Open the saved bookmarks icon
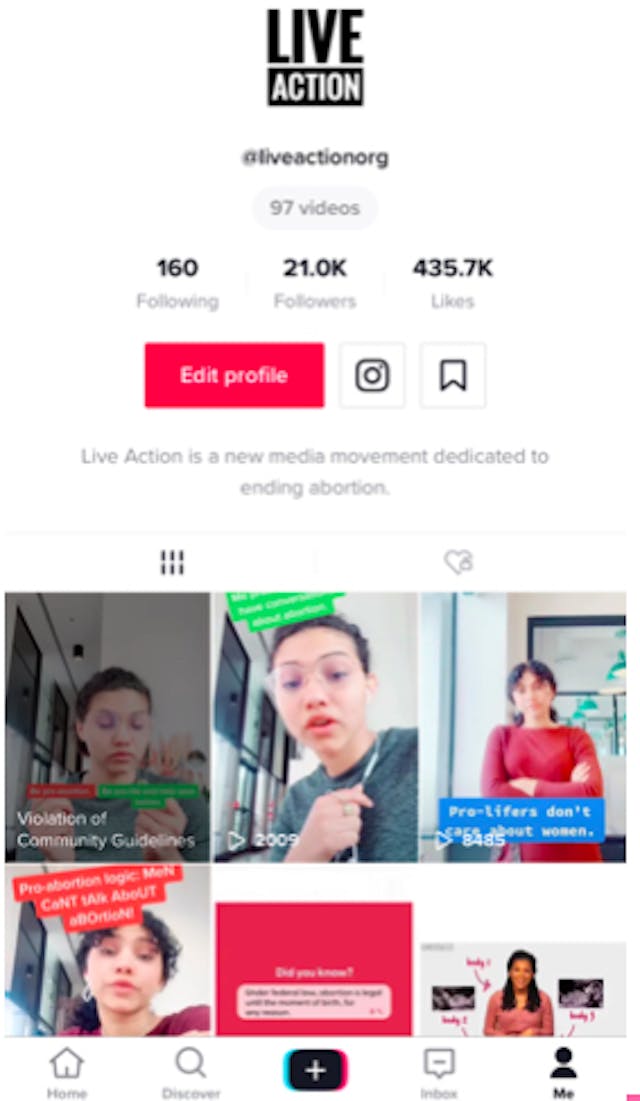 453,376
